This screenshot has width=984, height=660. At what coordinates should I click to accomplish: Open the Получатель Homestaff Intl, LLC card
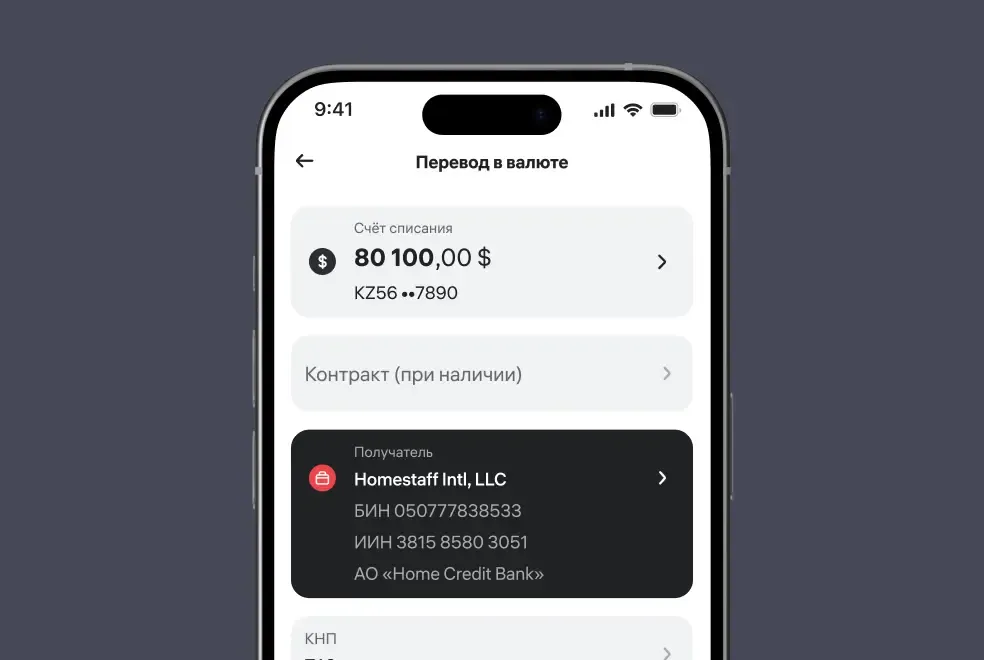(x=491, y=513)
